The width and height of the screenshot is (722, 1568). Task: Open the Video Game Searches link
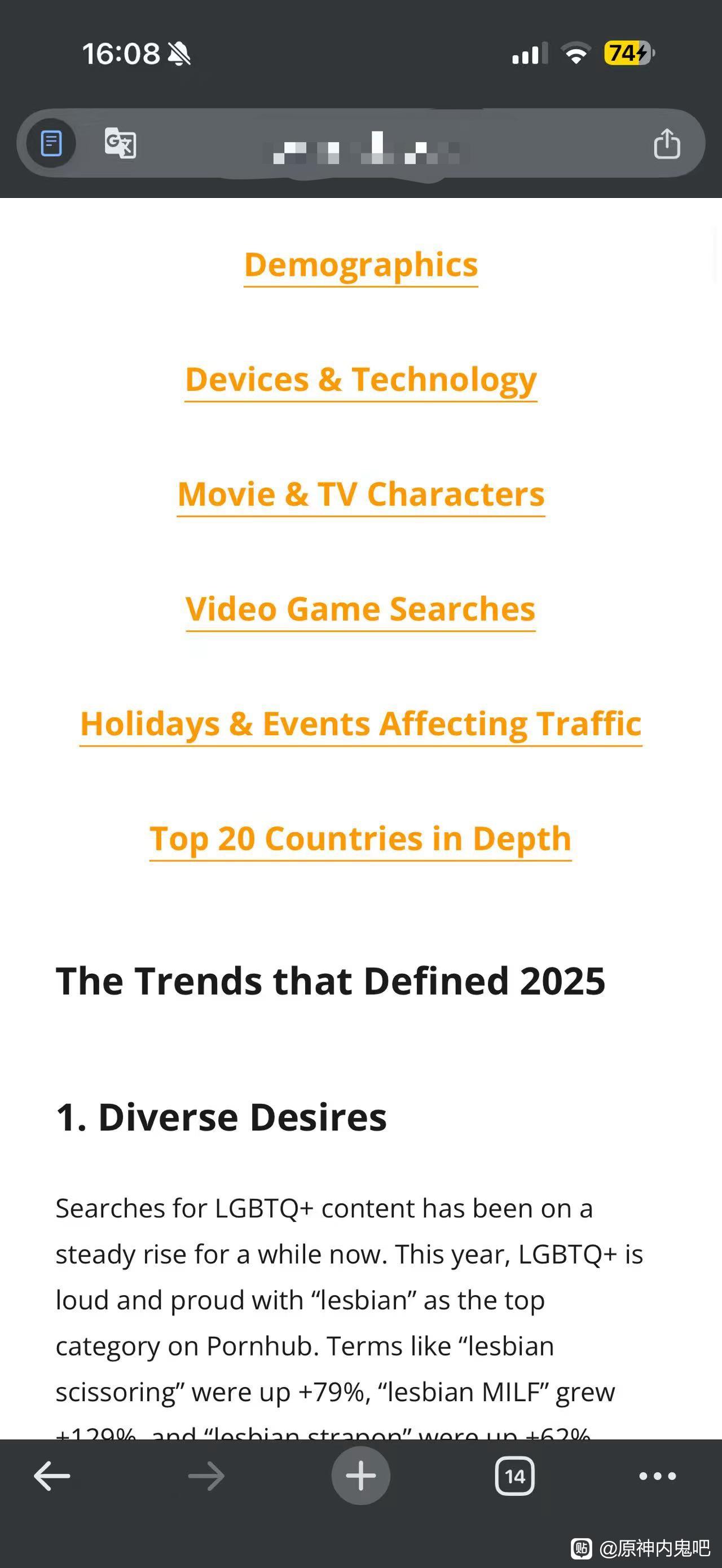point(361,610)
